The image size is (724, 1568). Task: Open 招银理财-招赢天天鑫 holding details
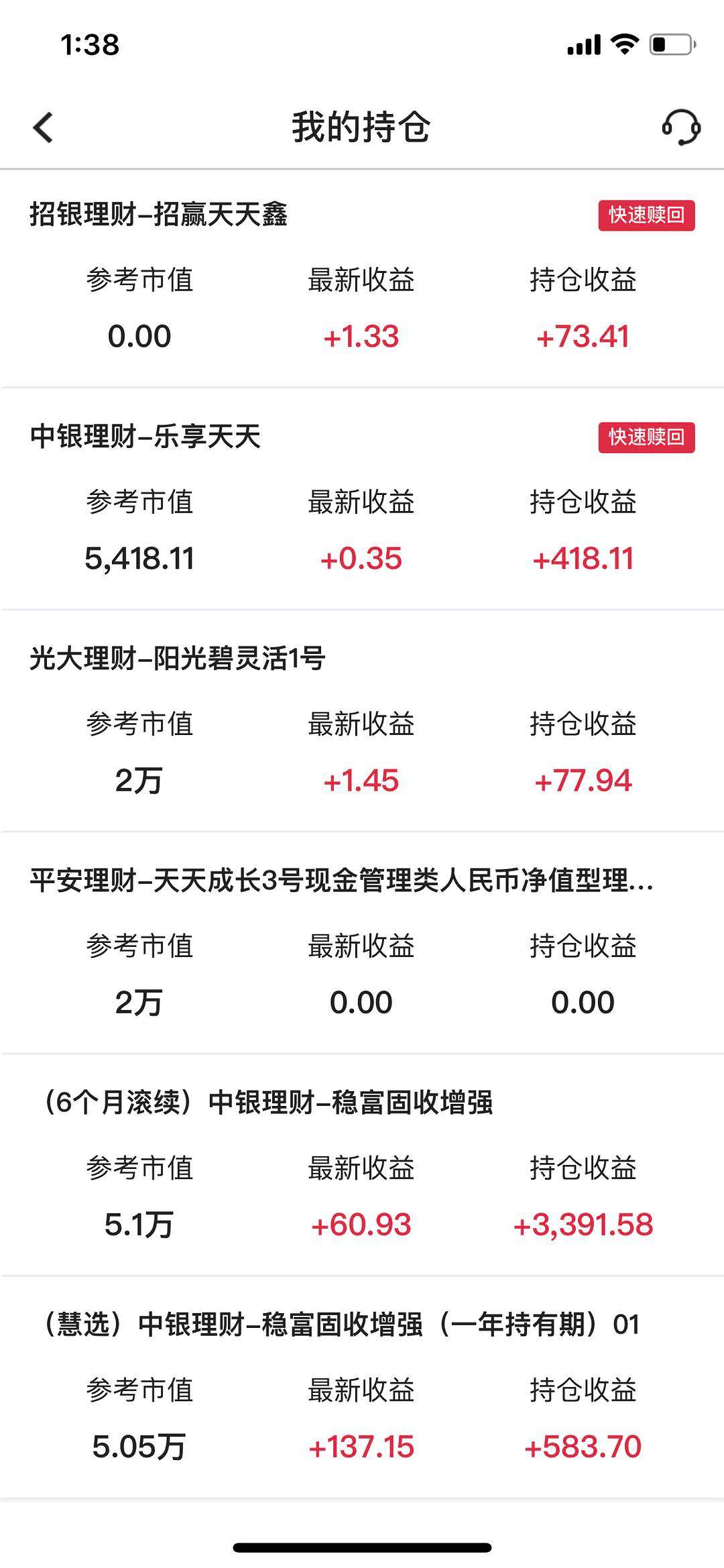(x=159, y=215)
